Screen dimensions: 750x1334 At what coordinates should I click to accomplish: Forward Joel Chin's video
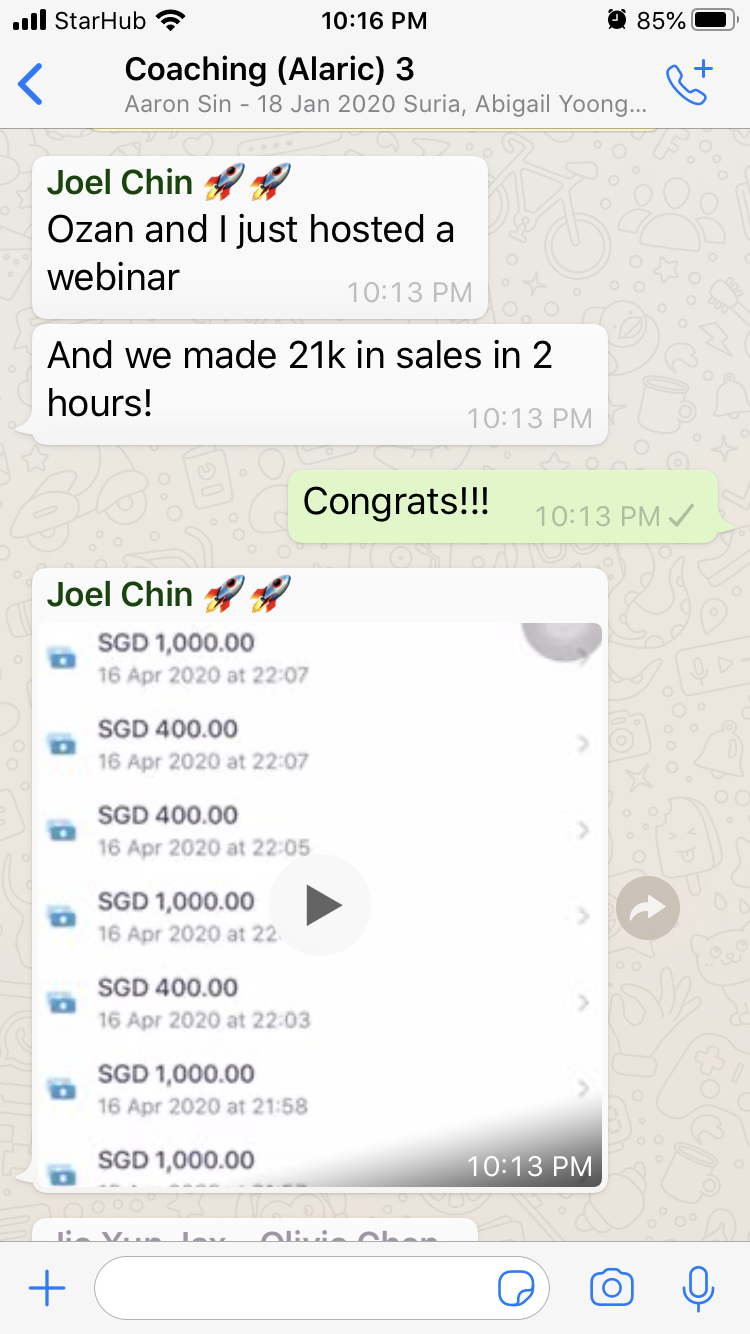[x=648, y=908]
